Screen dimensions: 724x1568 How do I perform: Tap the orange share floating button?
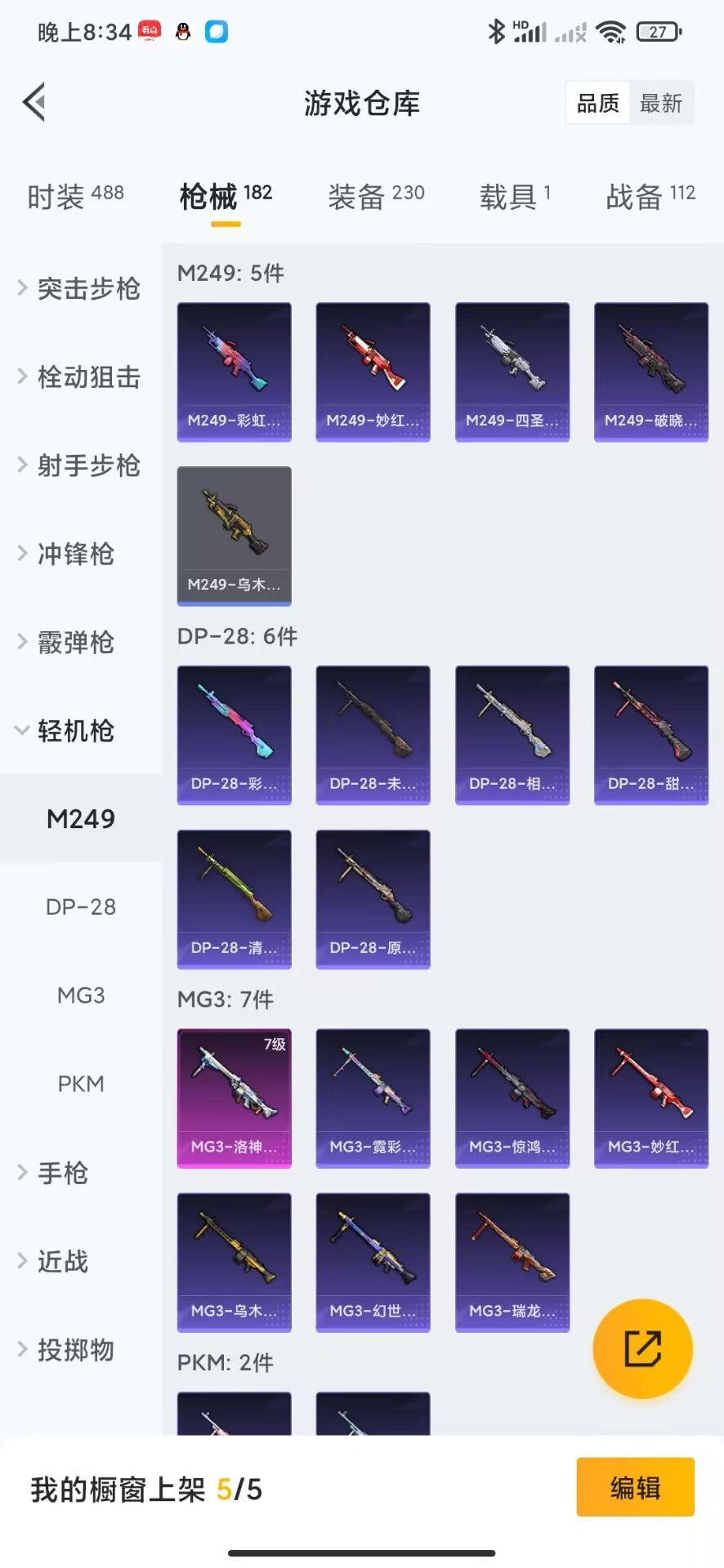(642, 1348)
